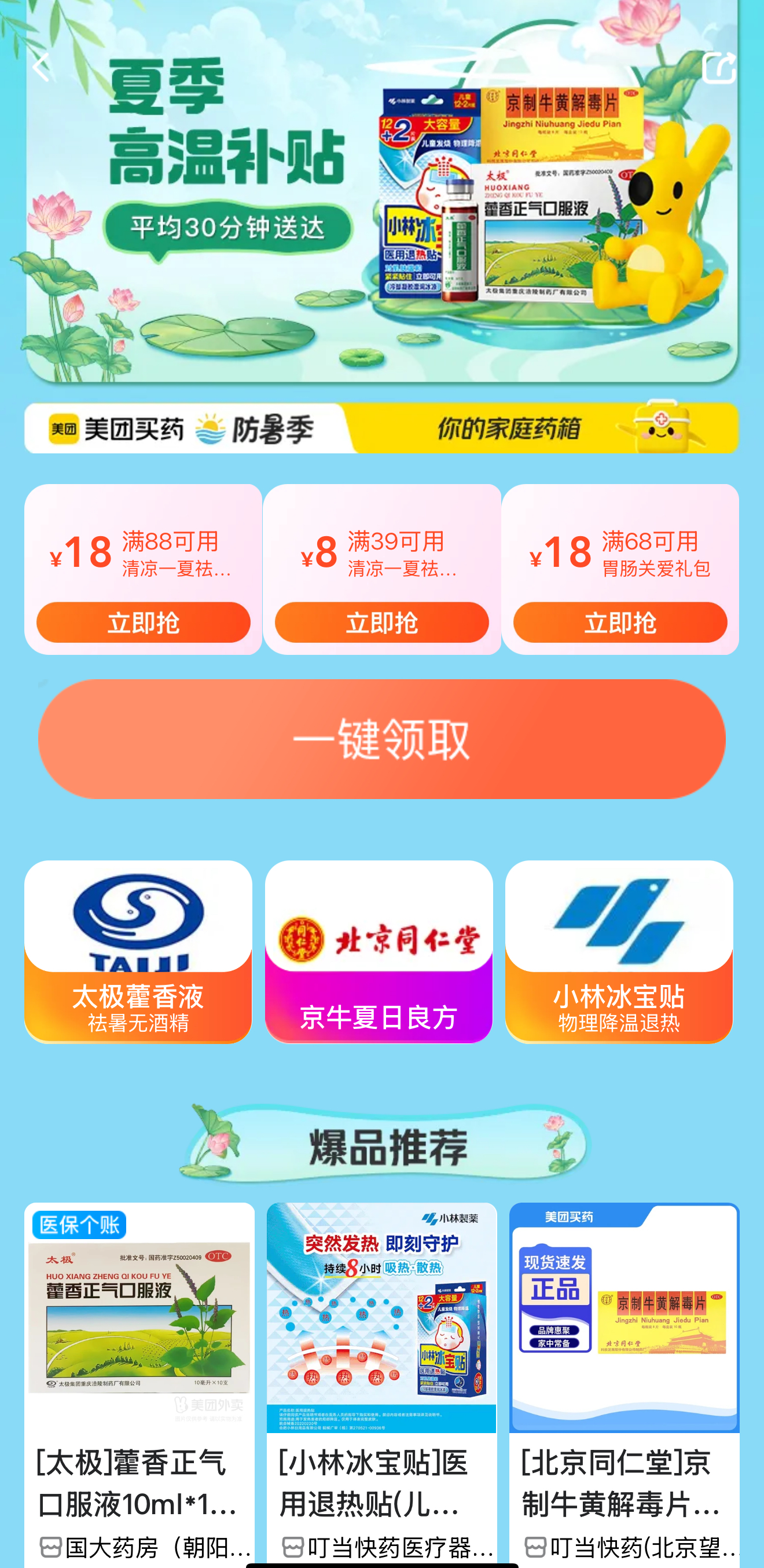
Task: Claim the ¥18 满88可用 coupon
Action: [x=143, y=622]
